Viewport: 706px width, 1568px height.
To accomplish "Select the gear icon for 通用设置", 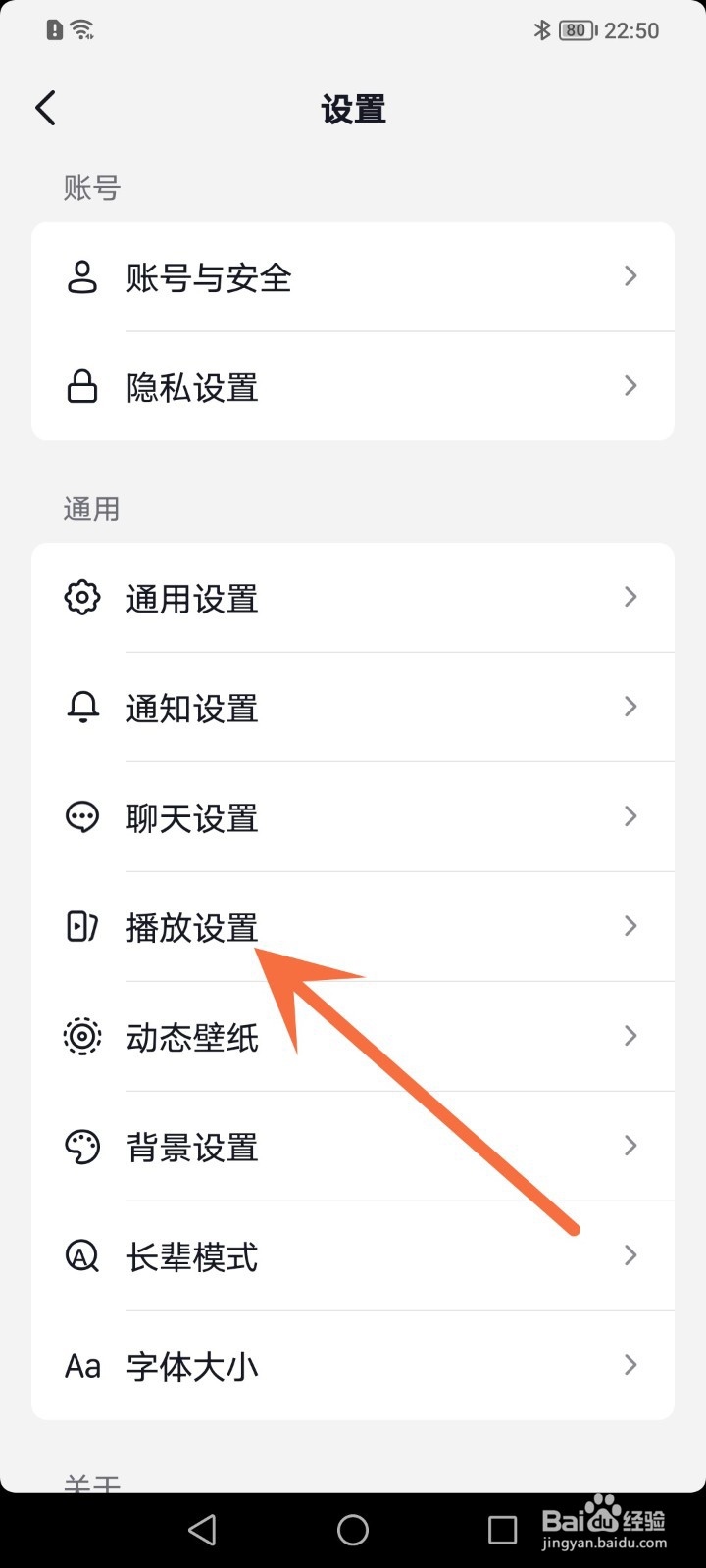I will pos(82,598).
